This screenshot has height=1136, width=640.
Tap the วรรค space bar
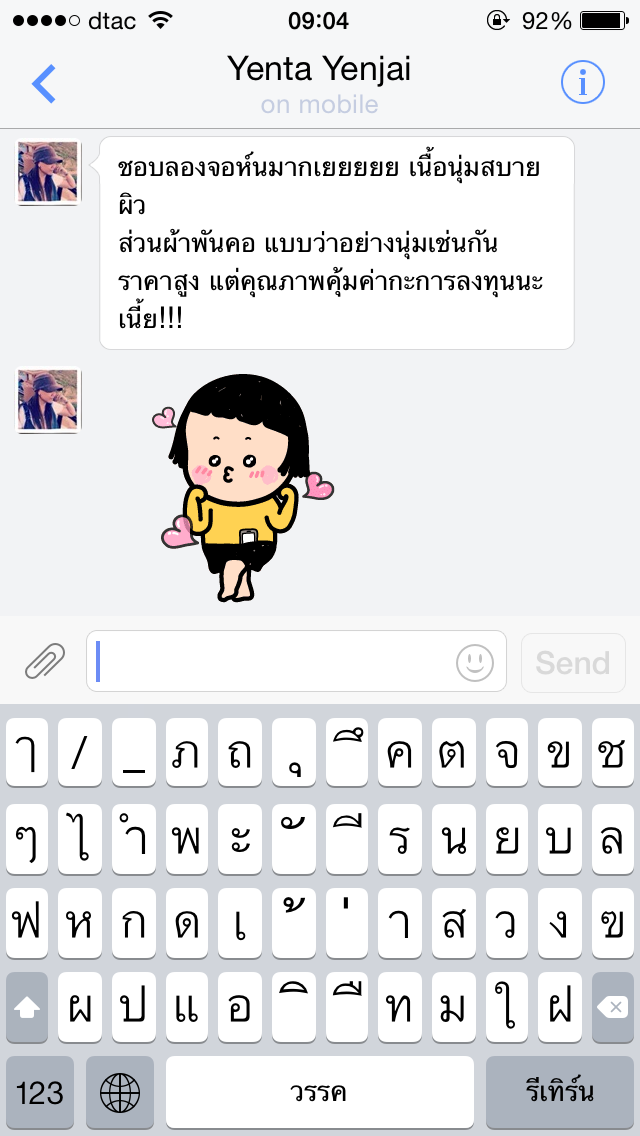coord(320,1092)
